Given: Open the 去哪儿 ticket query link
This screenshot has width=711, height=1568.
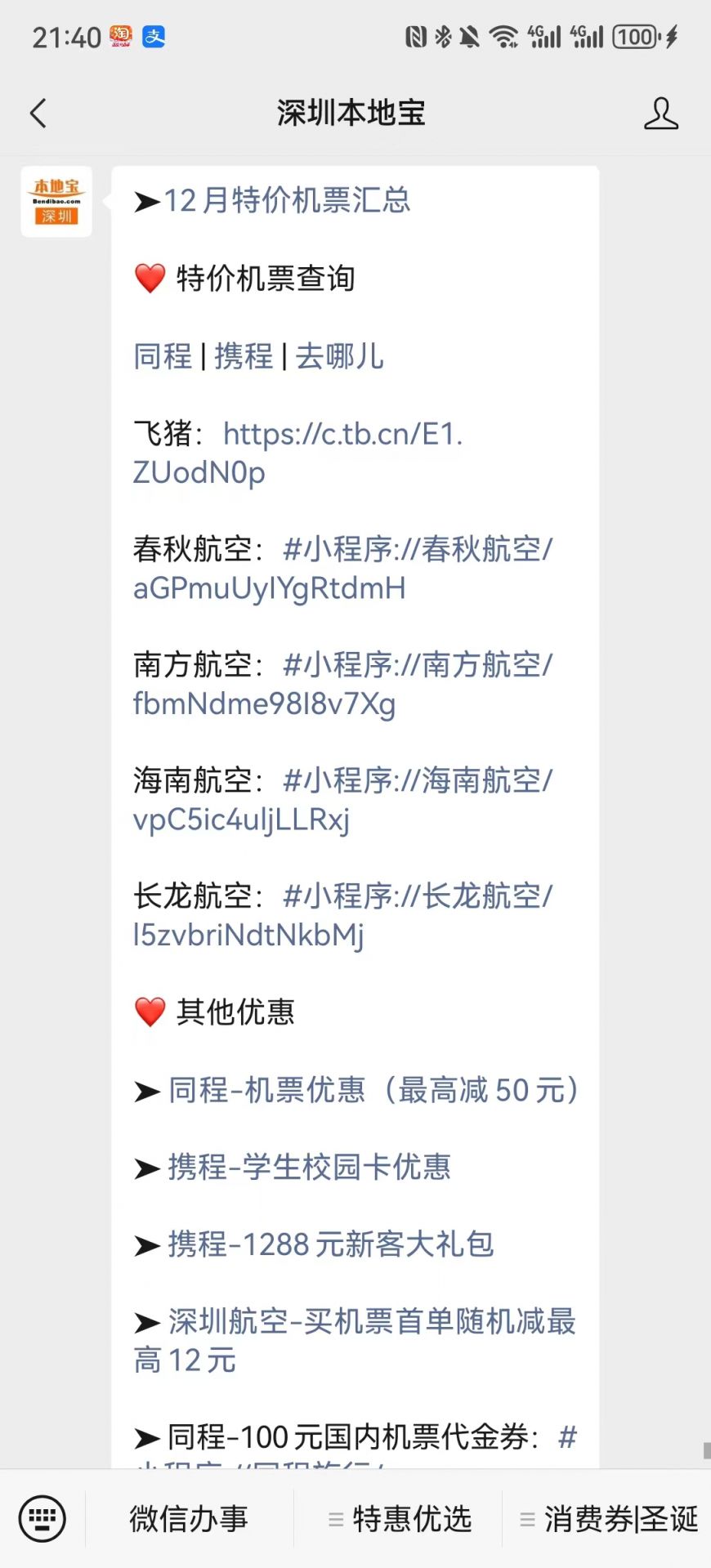Looking at the screenshot, I should click(x=339, y=356).
